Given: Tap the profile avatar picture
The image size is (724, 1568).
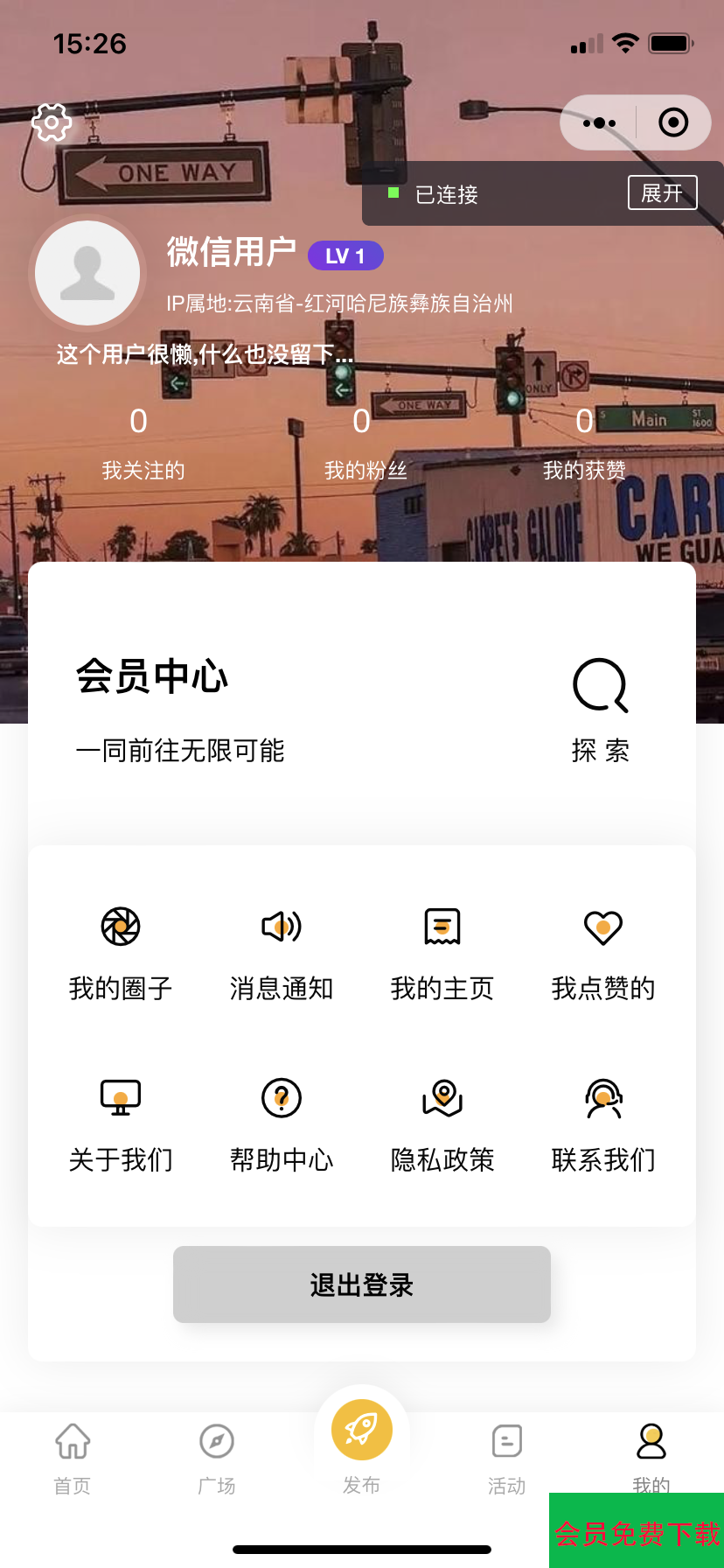Looking at the screenshot, I should [87, 273].
